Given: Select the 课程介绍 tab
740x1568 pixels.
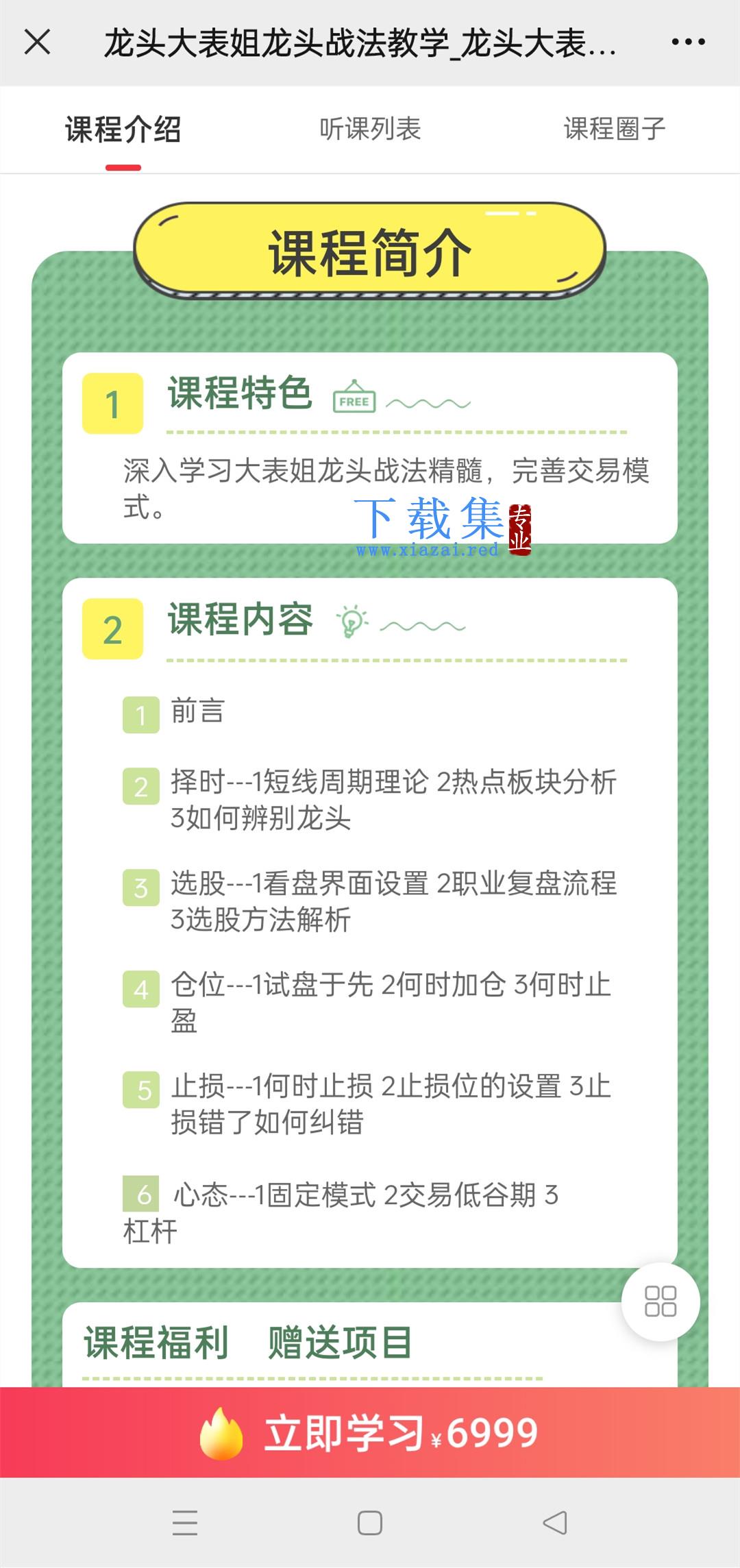Looking at the screenshot, I should [123, 129].
